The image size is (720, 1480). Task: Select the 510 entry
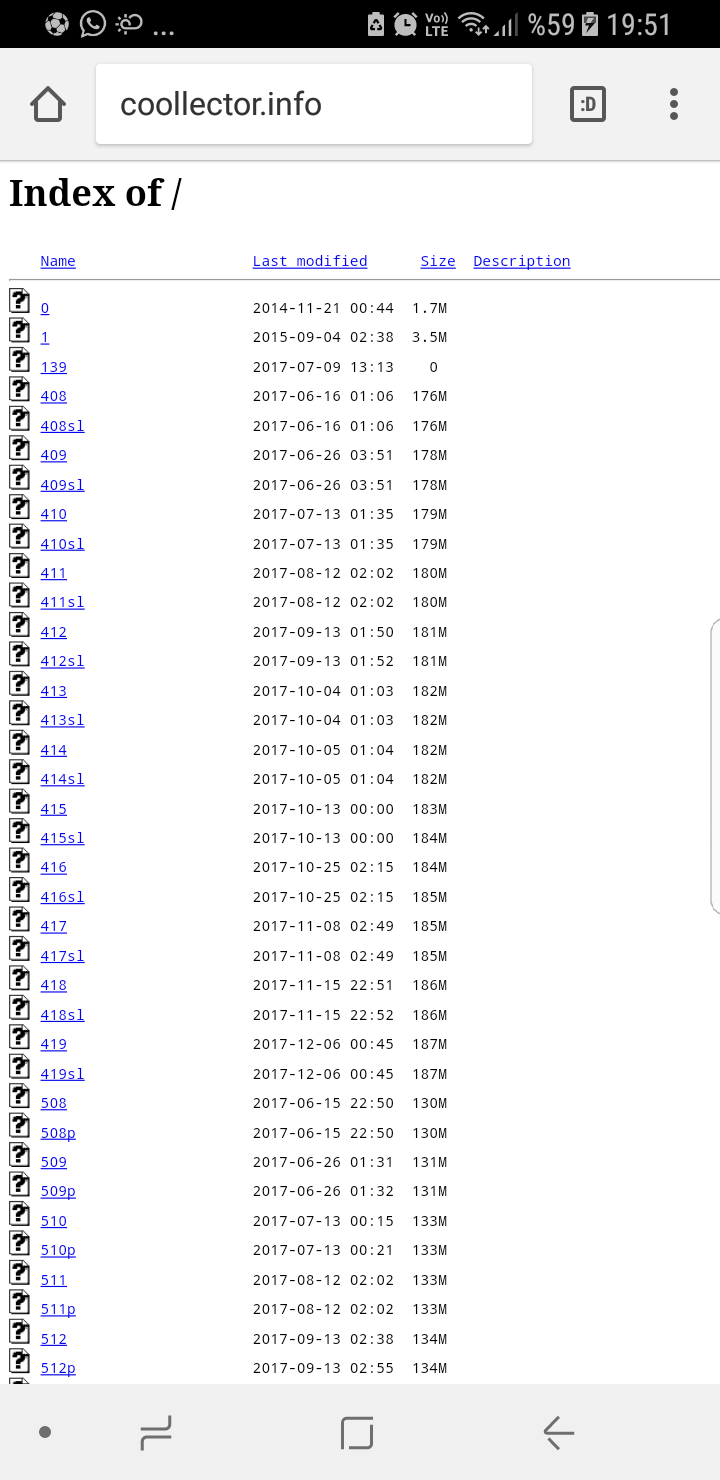pyautogui.click(x=54, y=1221)
